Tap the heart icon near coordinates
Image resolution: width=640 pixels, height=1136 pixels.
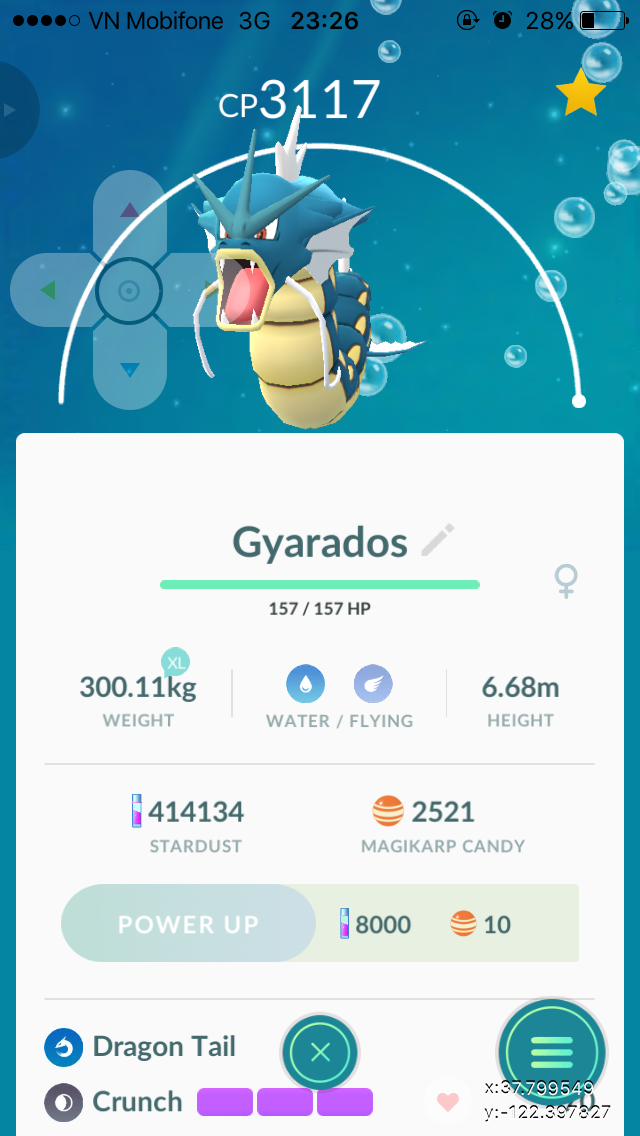coord(447,1102)
